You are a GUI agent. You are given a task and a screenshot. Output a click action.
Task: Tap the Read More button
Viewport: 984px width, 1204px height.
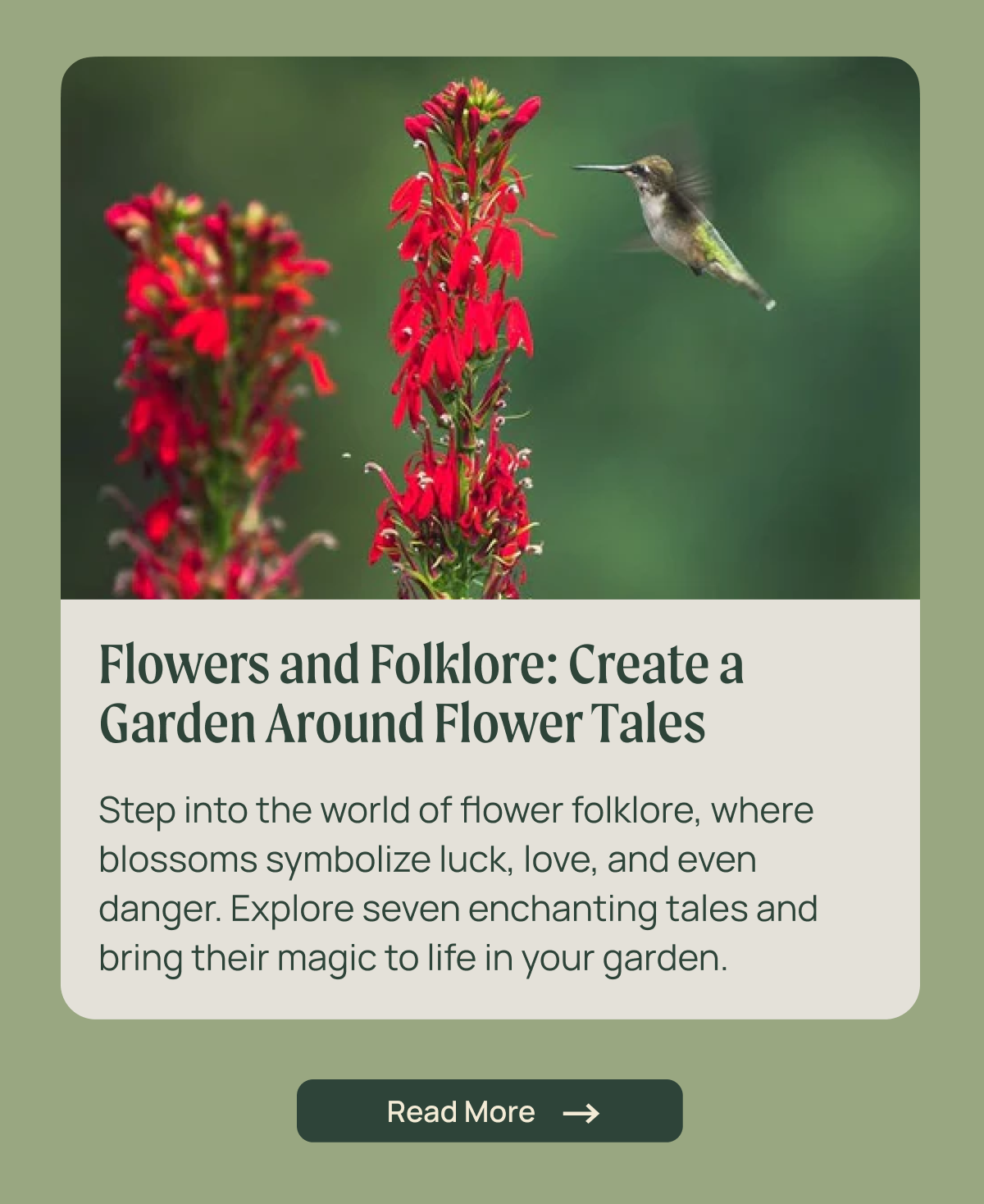click(490, 1111)
